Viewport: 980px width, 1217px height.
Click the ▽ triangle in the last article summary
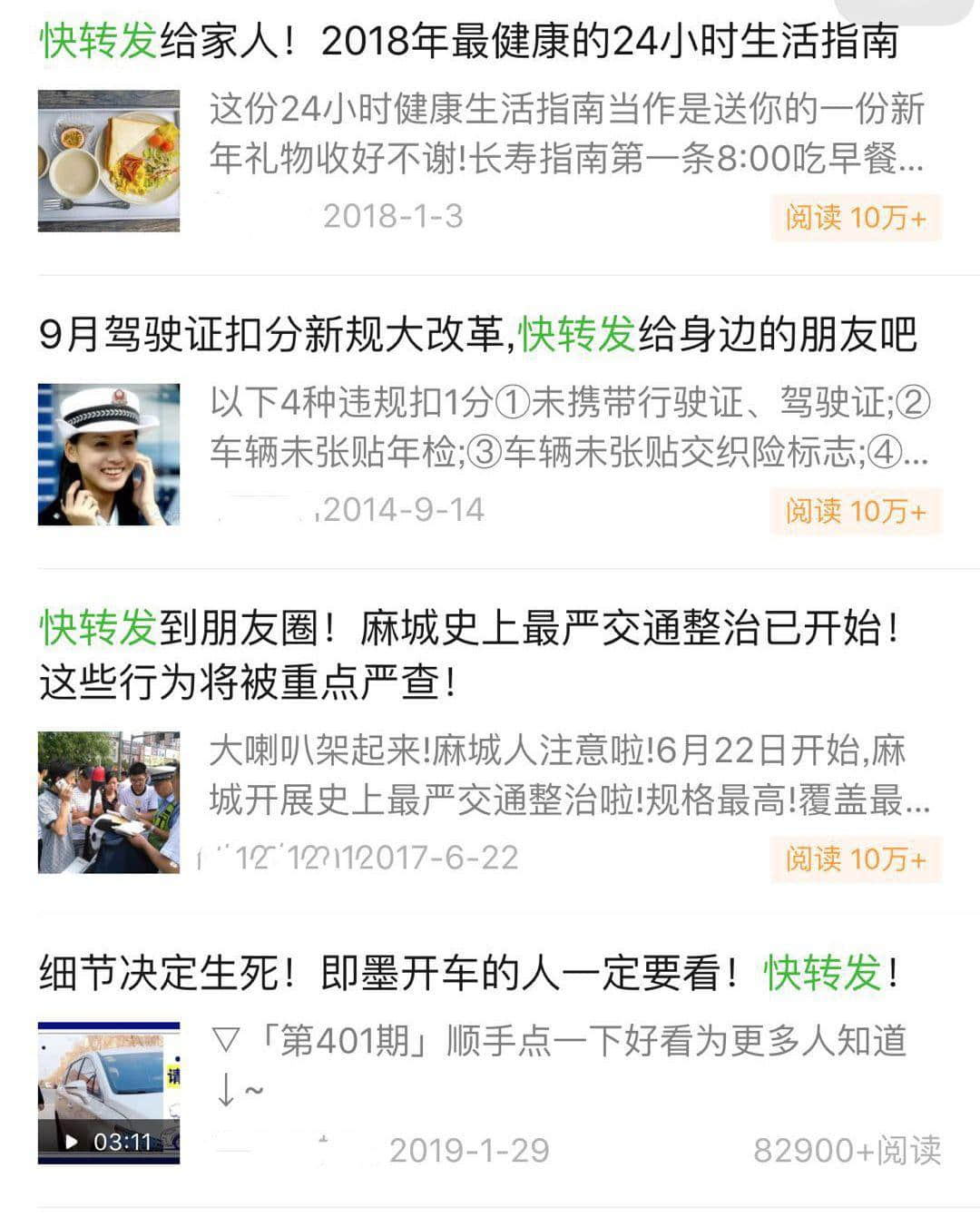click(224, 1037)
